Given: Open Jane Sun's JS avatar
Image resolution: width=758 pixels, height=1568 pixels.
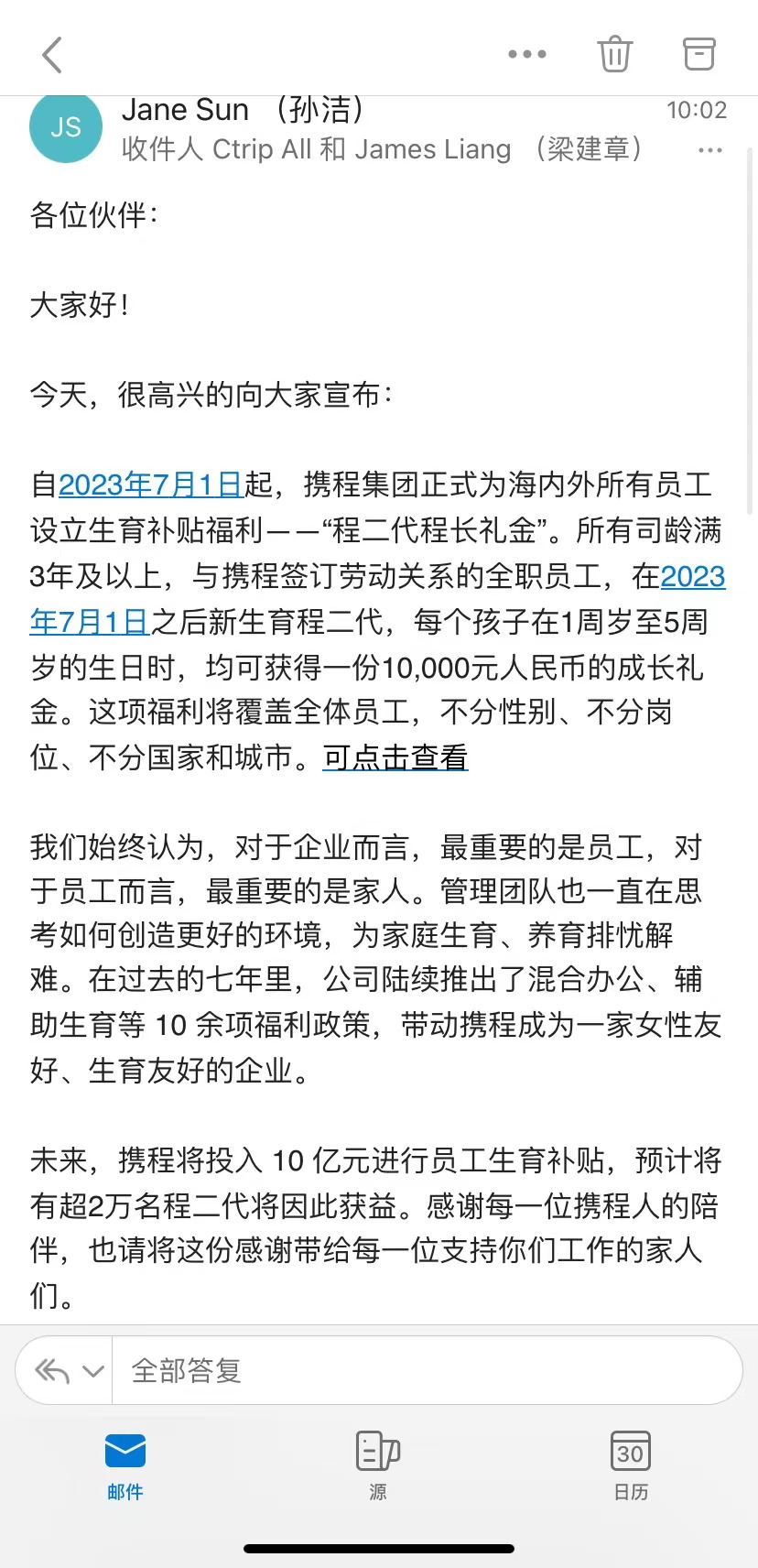Looking at the screenshot, I should click(66, 126).
